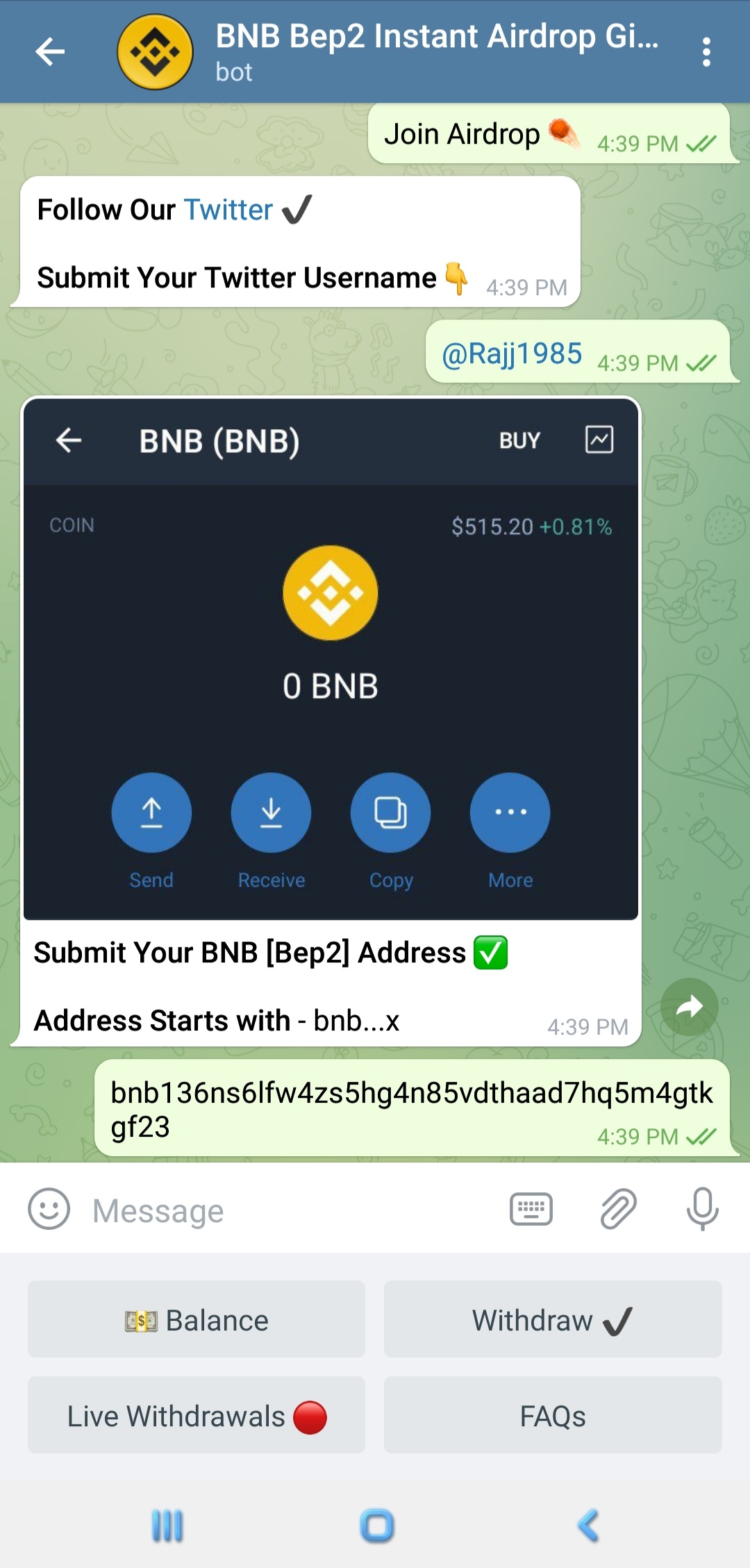Screen dimensions: 750x1568
Task: Open the emoji picker
Action: pyautogui.click(x=49, y=1209)
